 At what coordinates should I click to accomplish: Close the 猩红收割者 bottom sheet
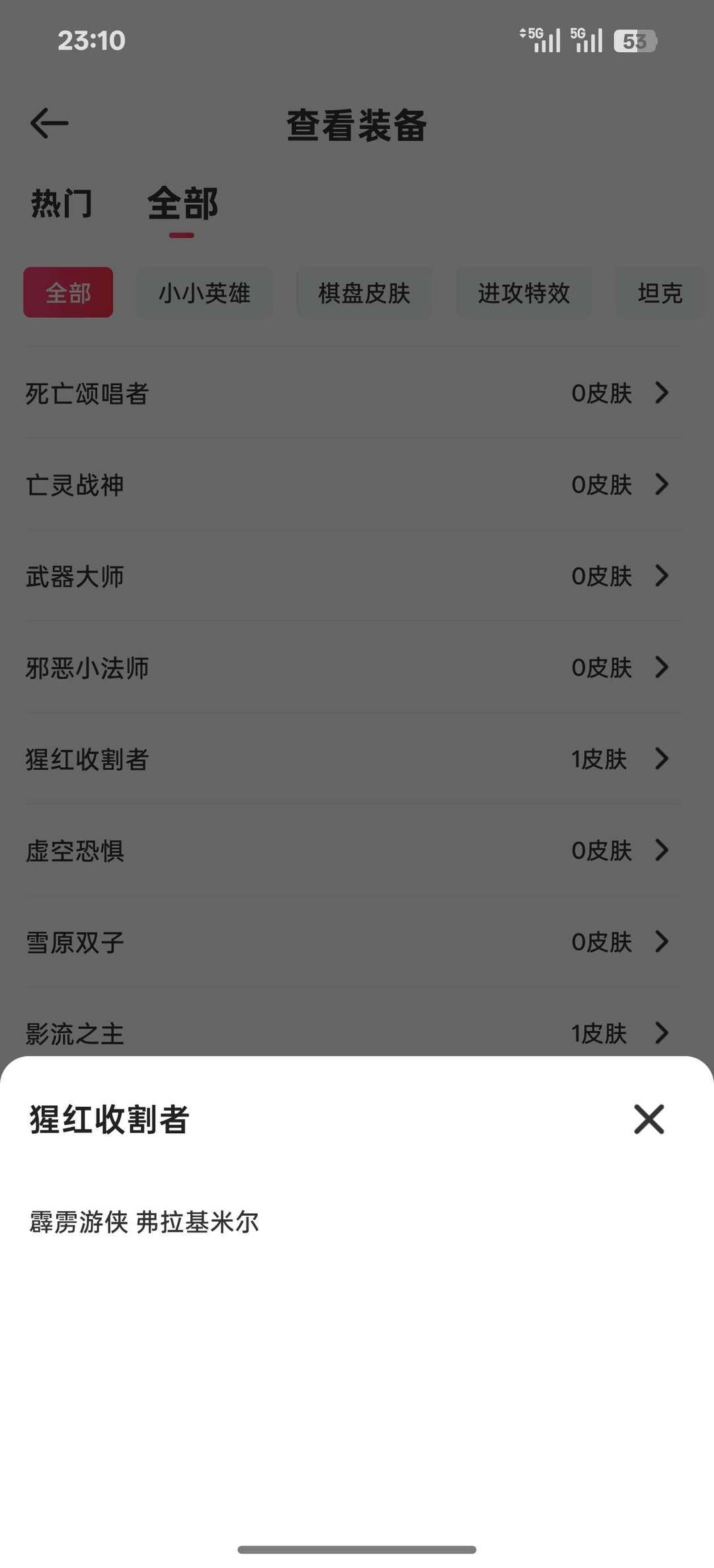tap(649, 1119)
